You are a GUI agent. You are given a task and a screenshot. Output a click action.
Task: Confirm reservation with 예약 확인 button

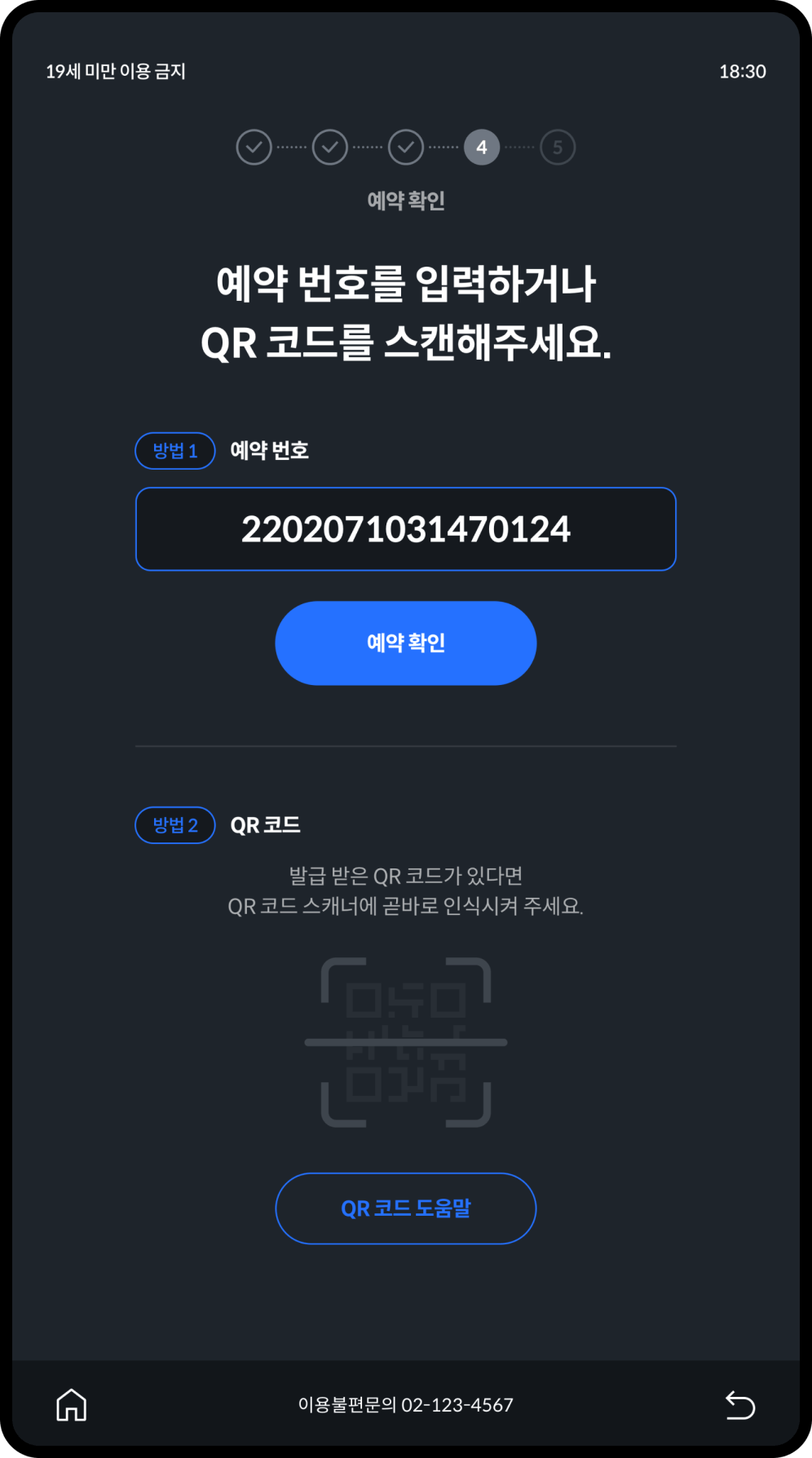(x=405, y=643)
